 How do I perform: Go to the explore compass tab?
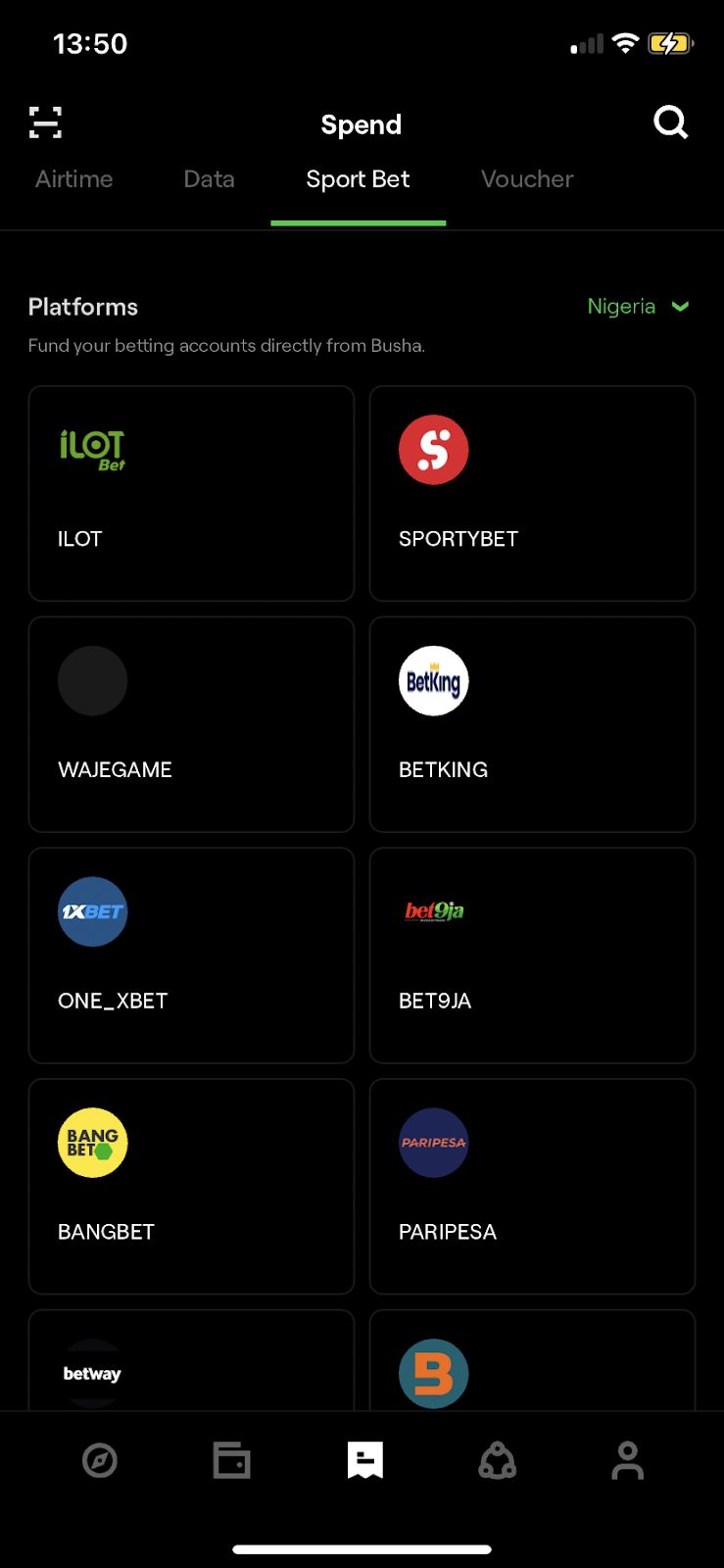point(100,1460)
